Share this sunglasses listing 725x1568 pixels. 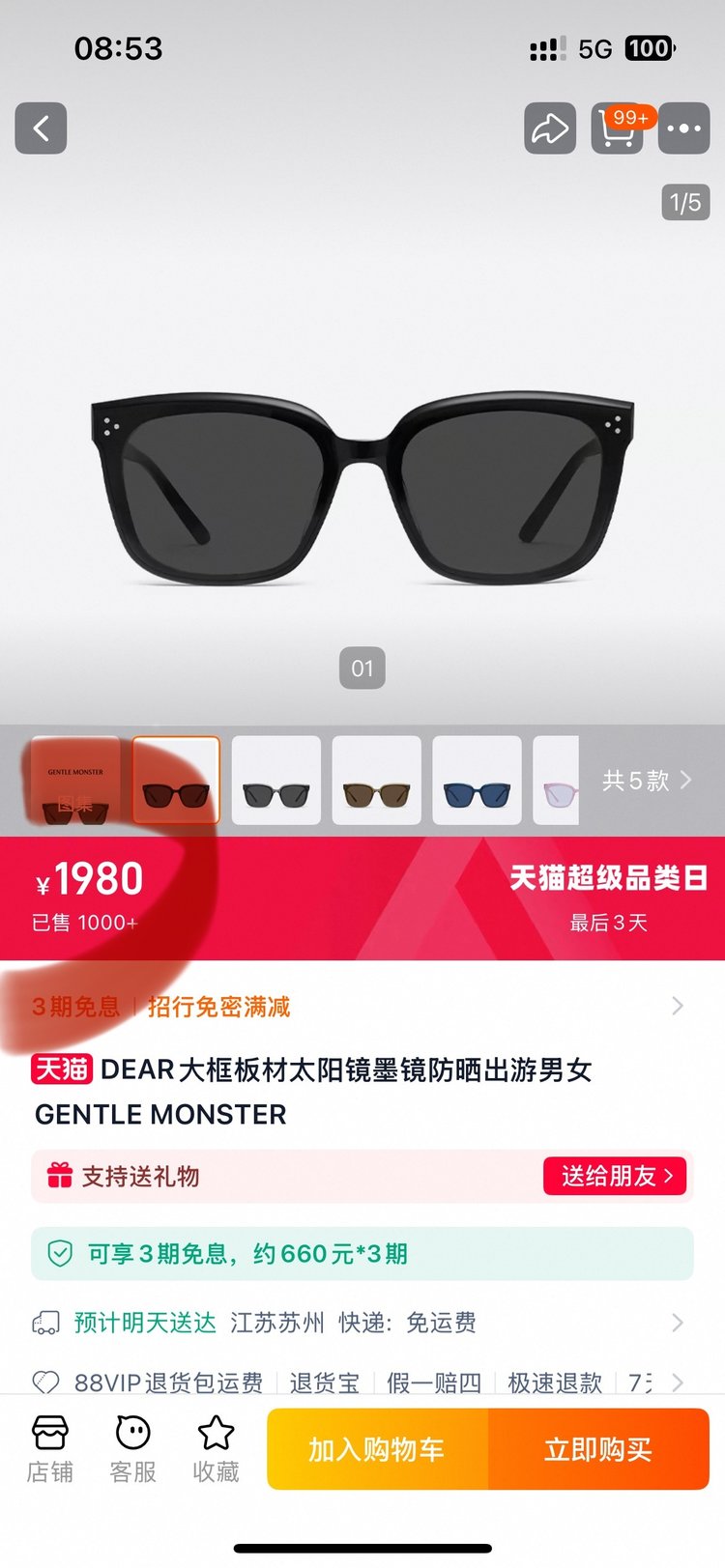pos(550,128)
